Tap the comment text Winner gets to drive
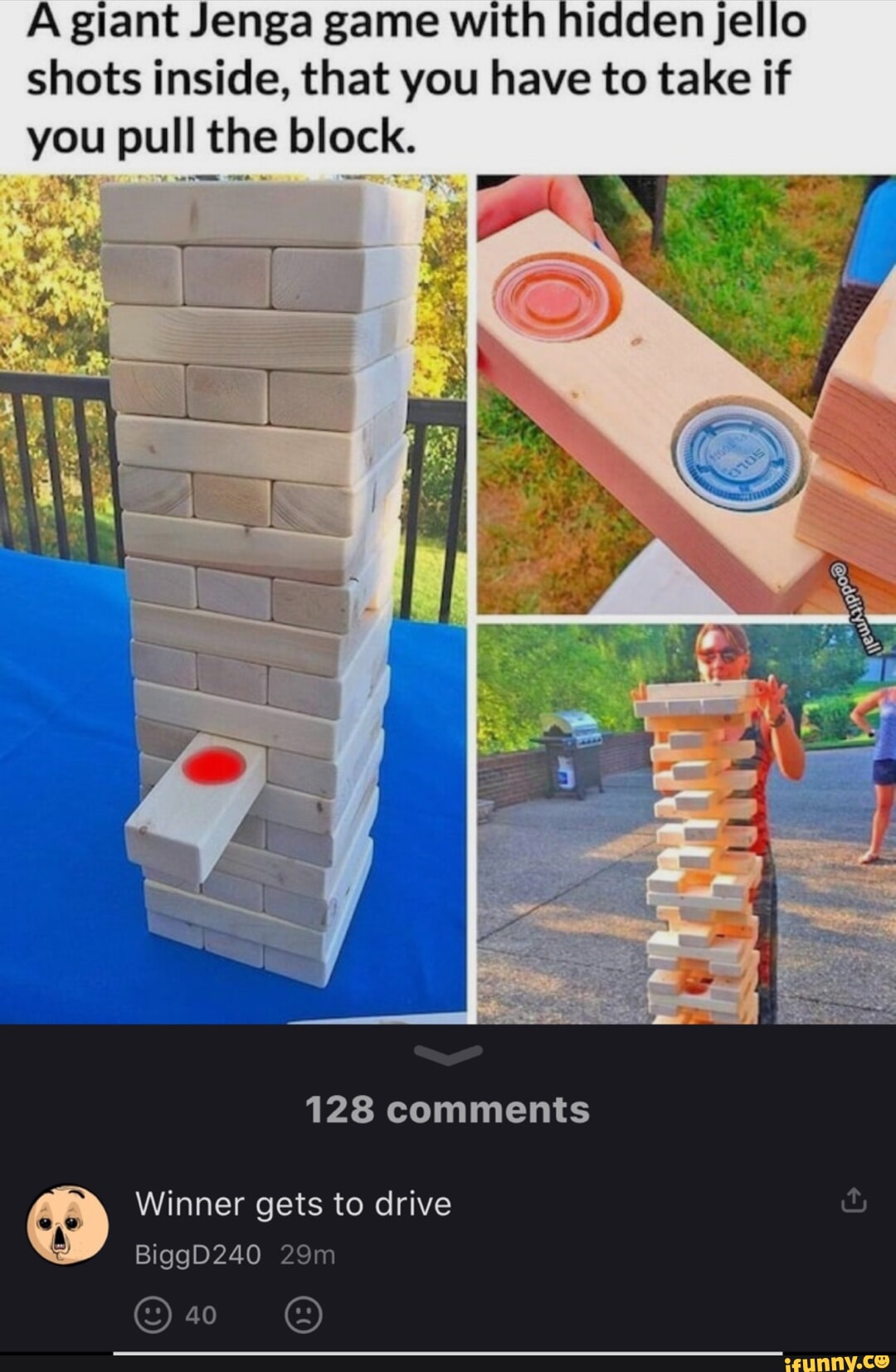This screenshot has width=896, height=1372. pyautogui.click(x=292, y=1204)
